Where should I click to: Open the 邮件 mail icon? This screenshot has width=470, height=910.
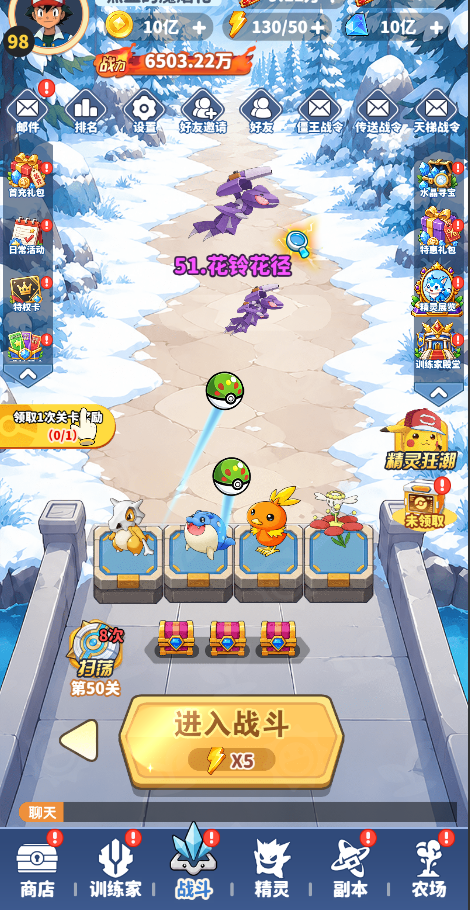click(27, 112)
